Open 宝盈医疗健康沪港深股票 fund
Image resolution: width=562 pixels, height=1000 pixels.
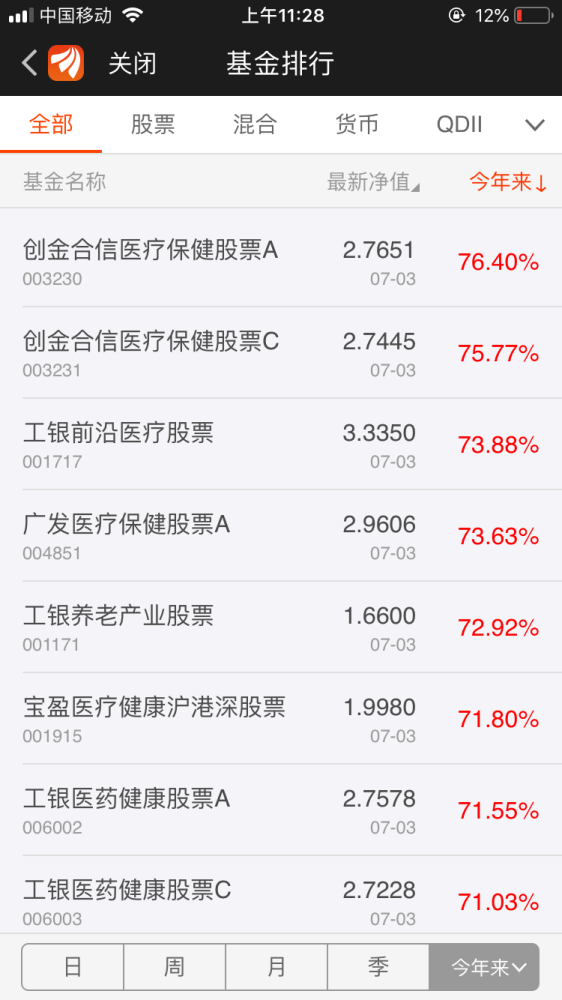point(281,718)
